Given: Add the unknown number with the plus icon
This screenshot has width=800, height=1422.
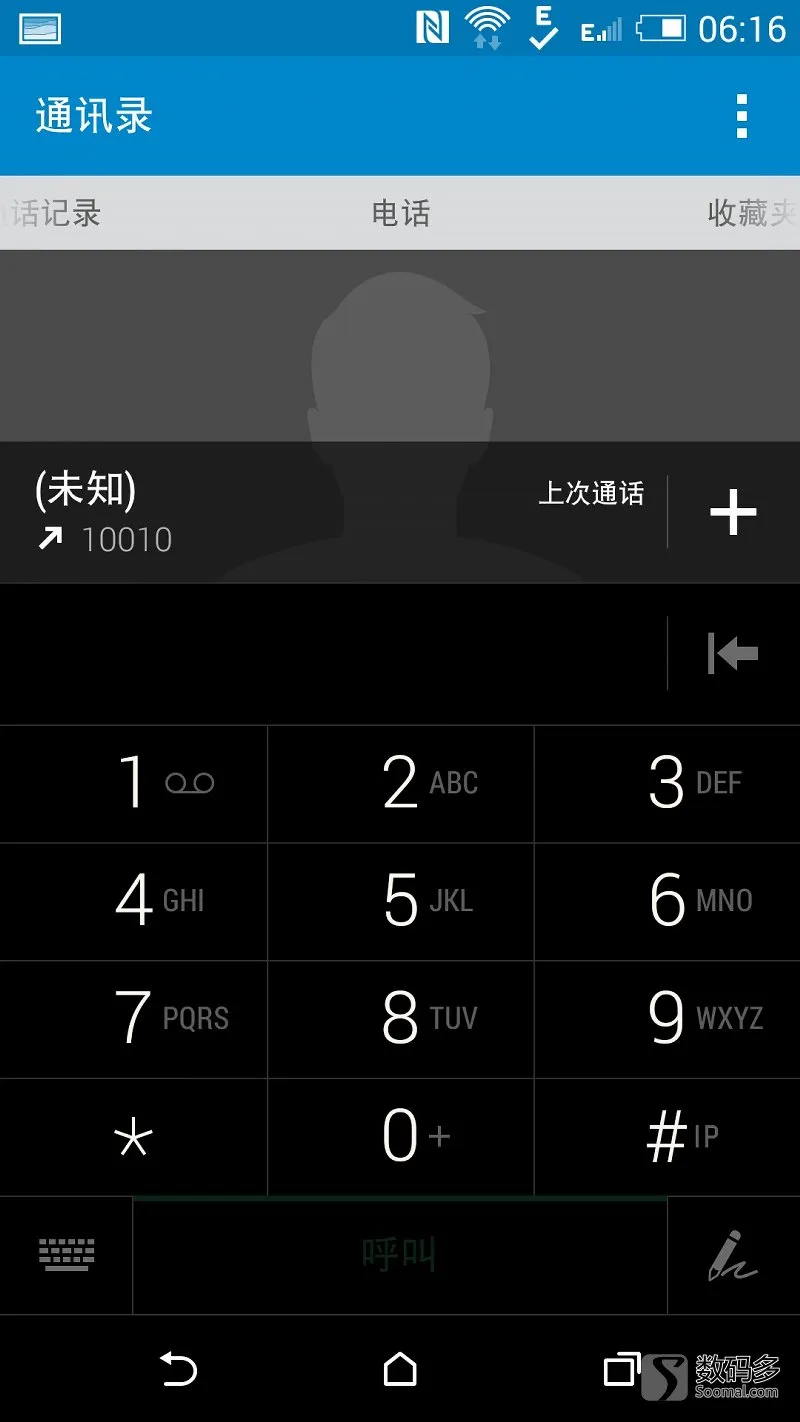Looking at the screenshot, I should click(733, 512).
